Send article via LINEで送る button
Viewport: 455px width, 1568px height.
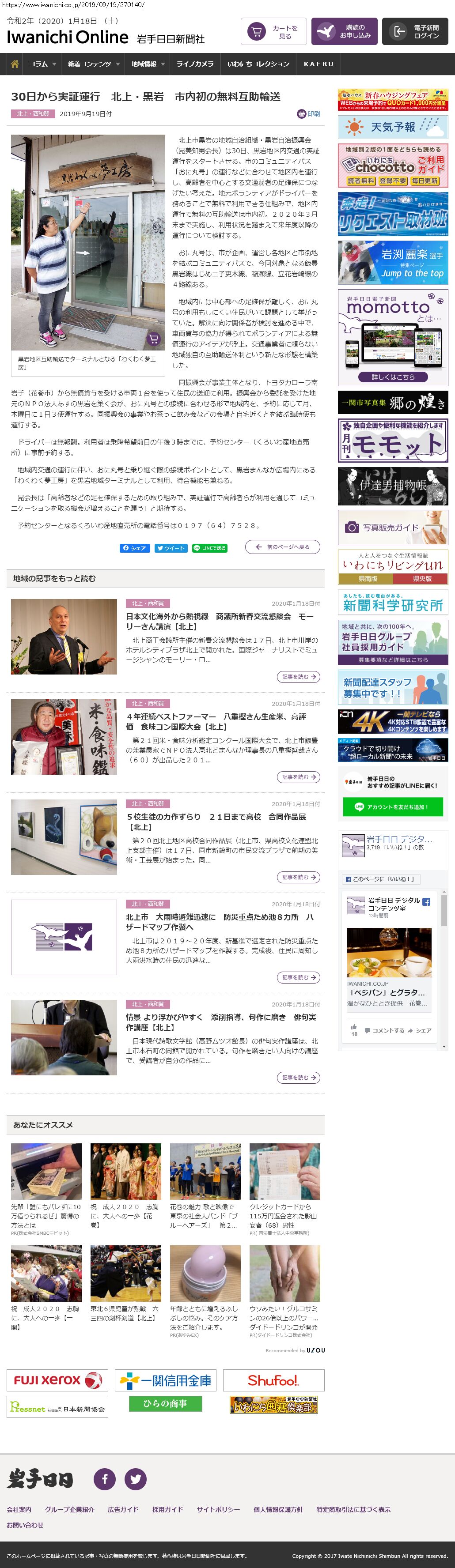[209, 548]
